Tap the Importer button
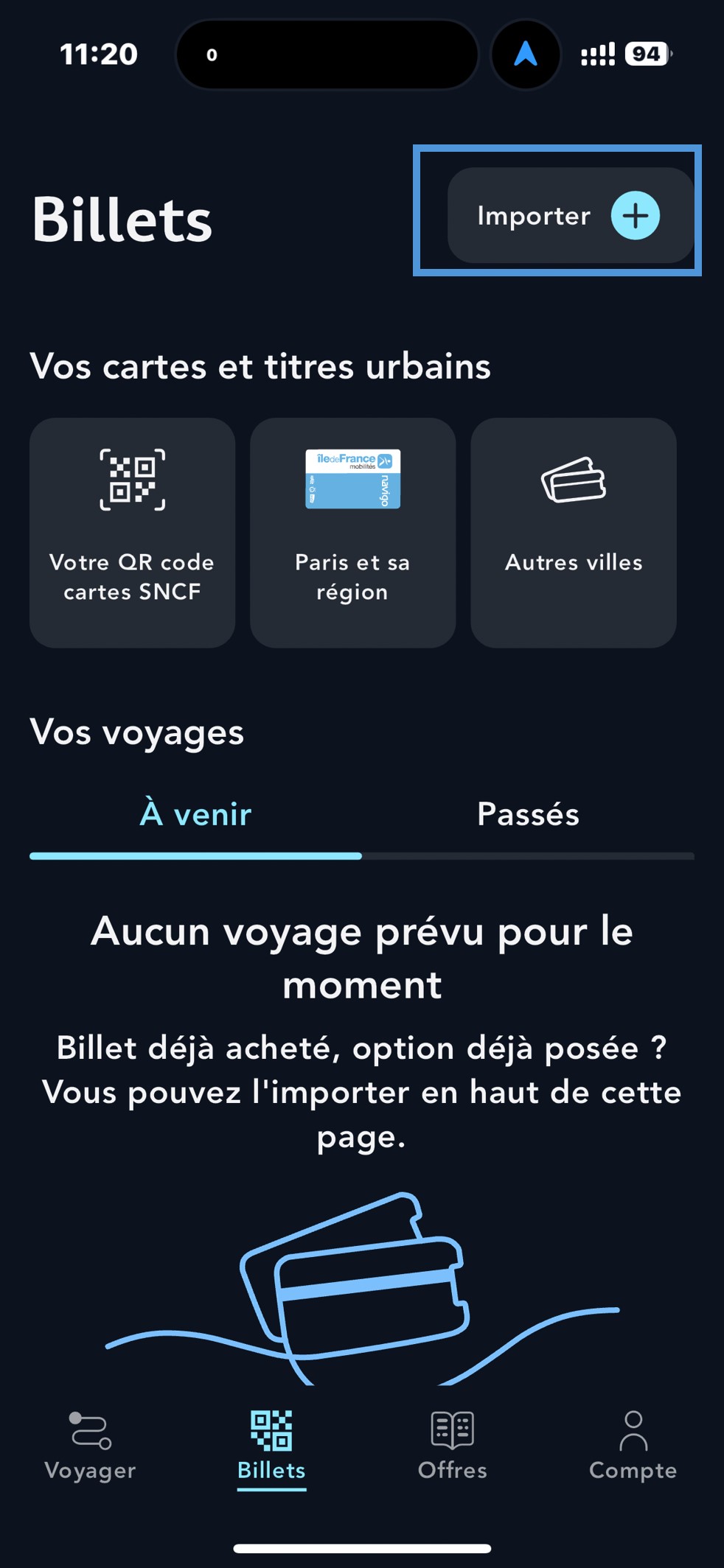This screenshot has width=724, height=1568. tap(555, 214)
